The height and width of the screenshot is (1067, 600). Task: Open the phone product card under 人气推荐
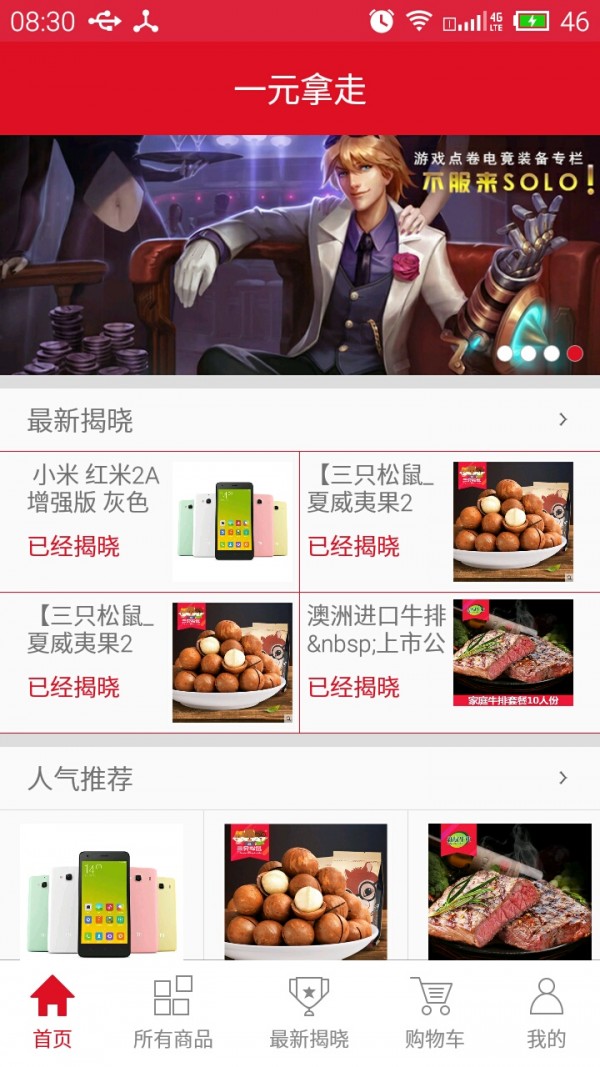click(102, 890)
